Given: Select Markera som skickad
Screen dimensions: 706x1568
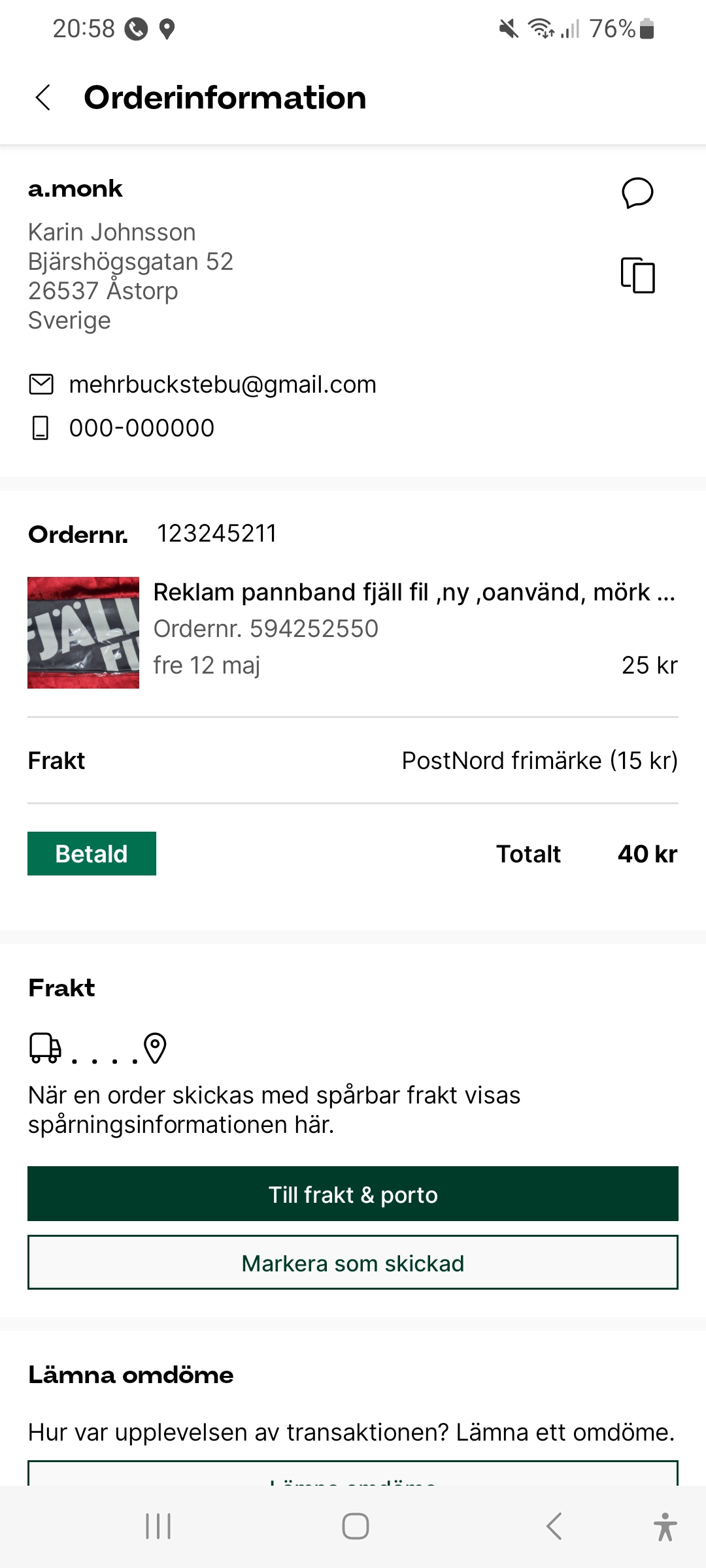Looking at the screenshot, I should (x=353, y=1263).
